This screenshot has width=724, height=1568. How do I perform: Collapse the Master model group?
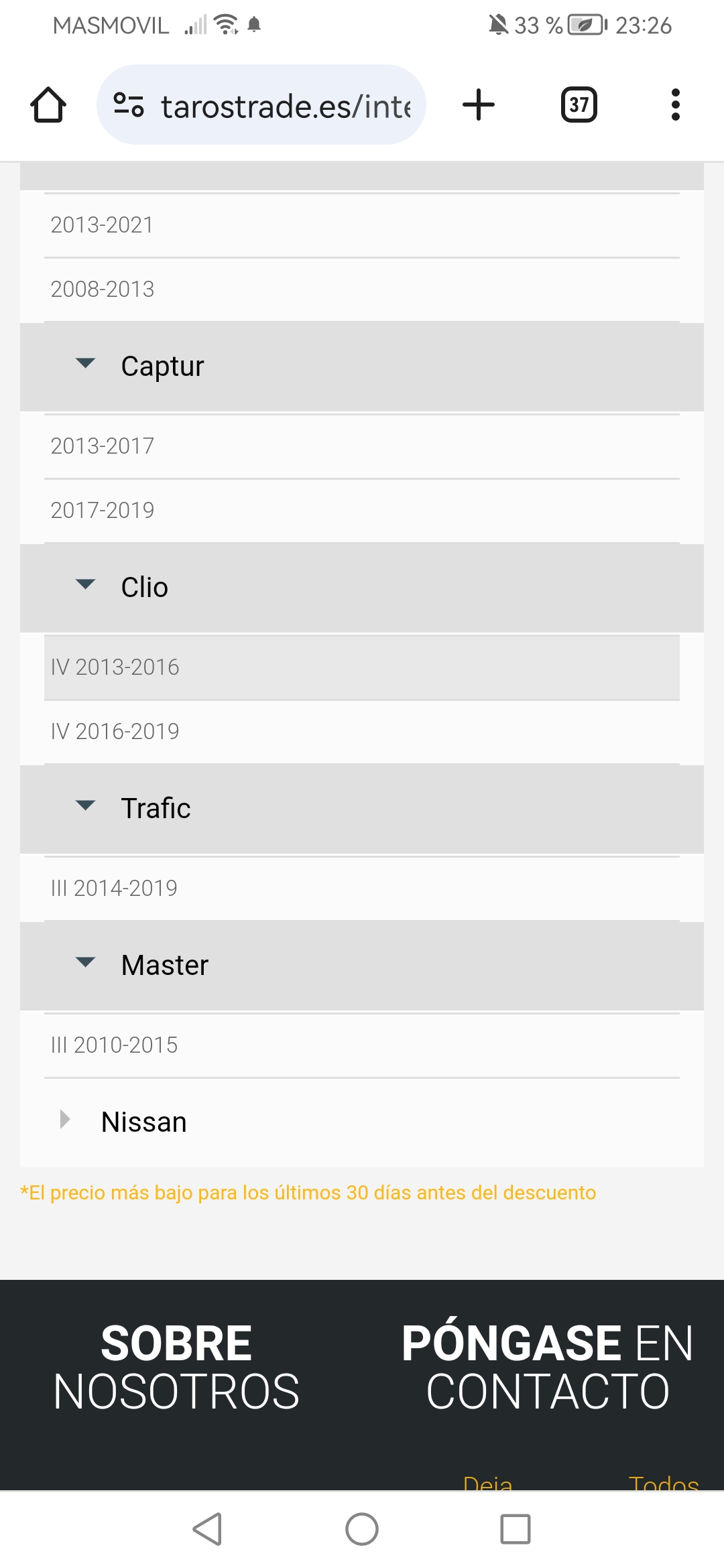pos(86,964)
